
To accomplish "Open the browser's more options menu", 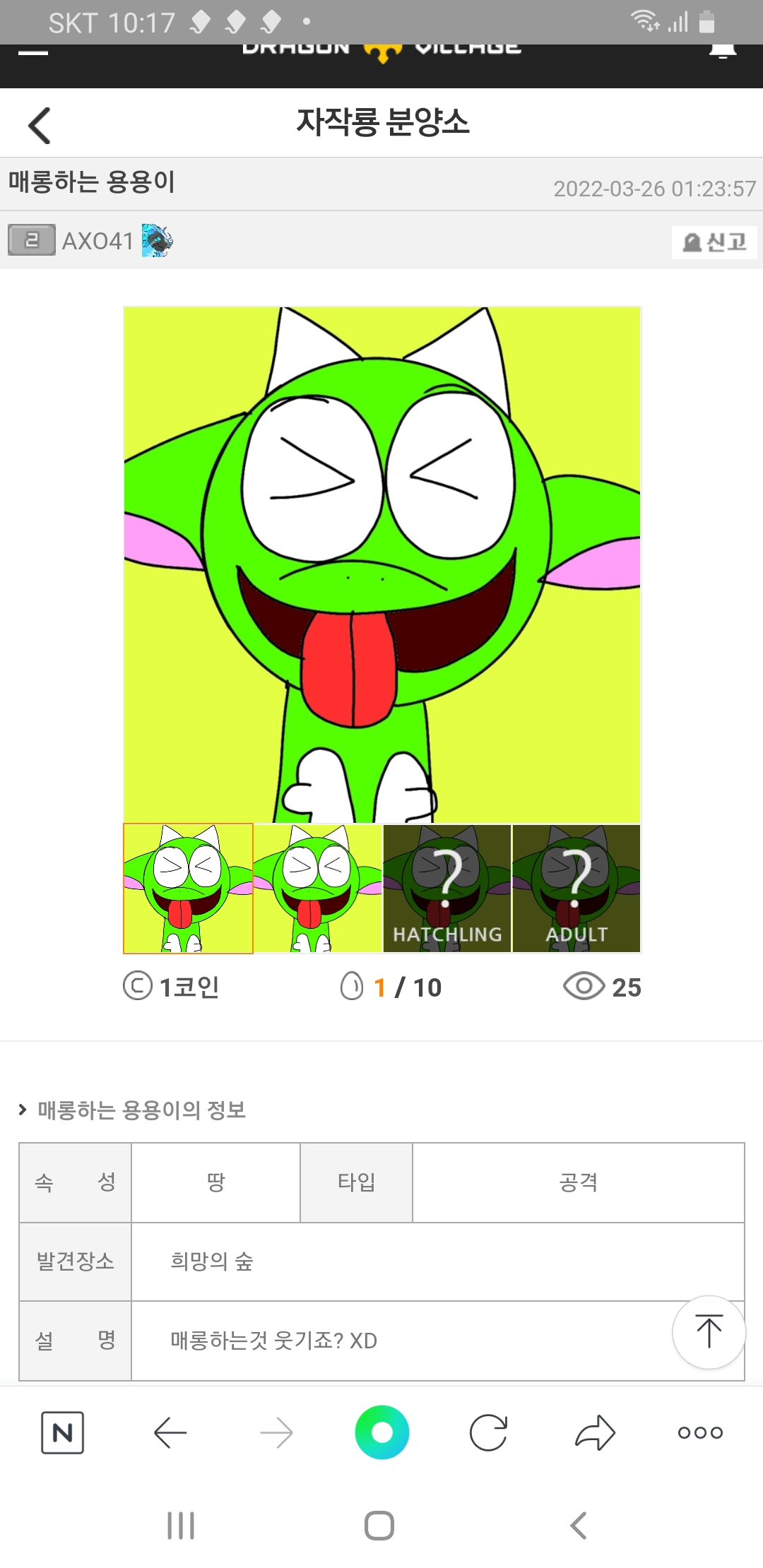I will tap(700, 1432).
